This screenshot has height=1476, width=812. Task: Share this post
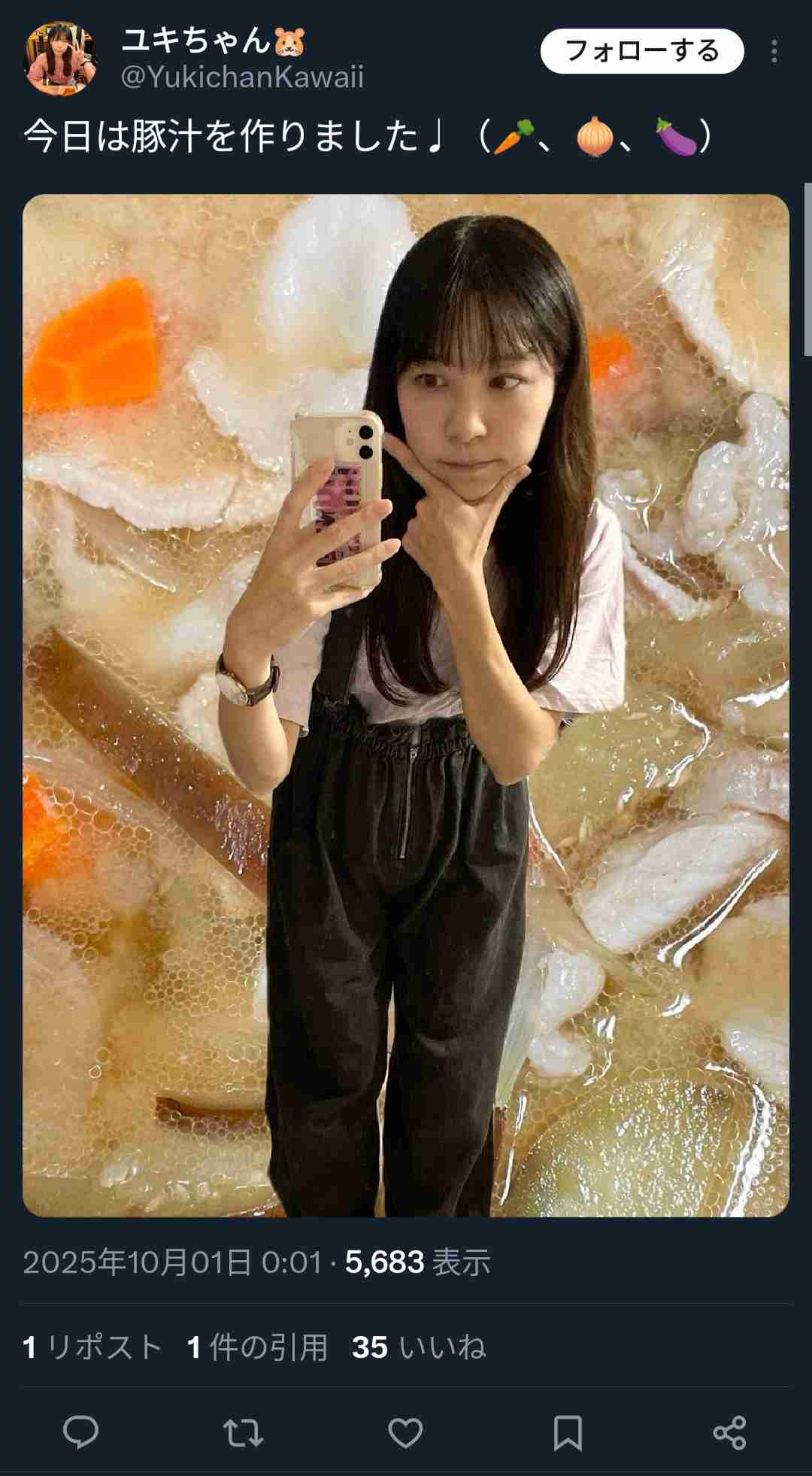tap(729, 1432)
